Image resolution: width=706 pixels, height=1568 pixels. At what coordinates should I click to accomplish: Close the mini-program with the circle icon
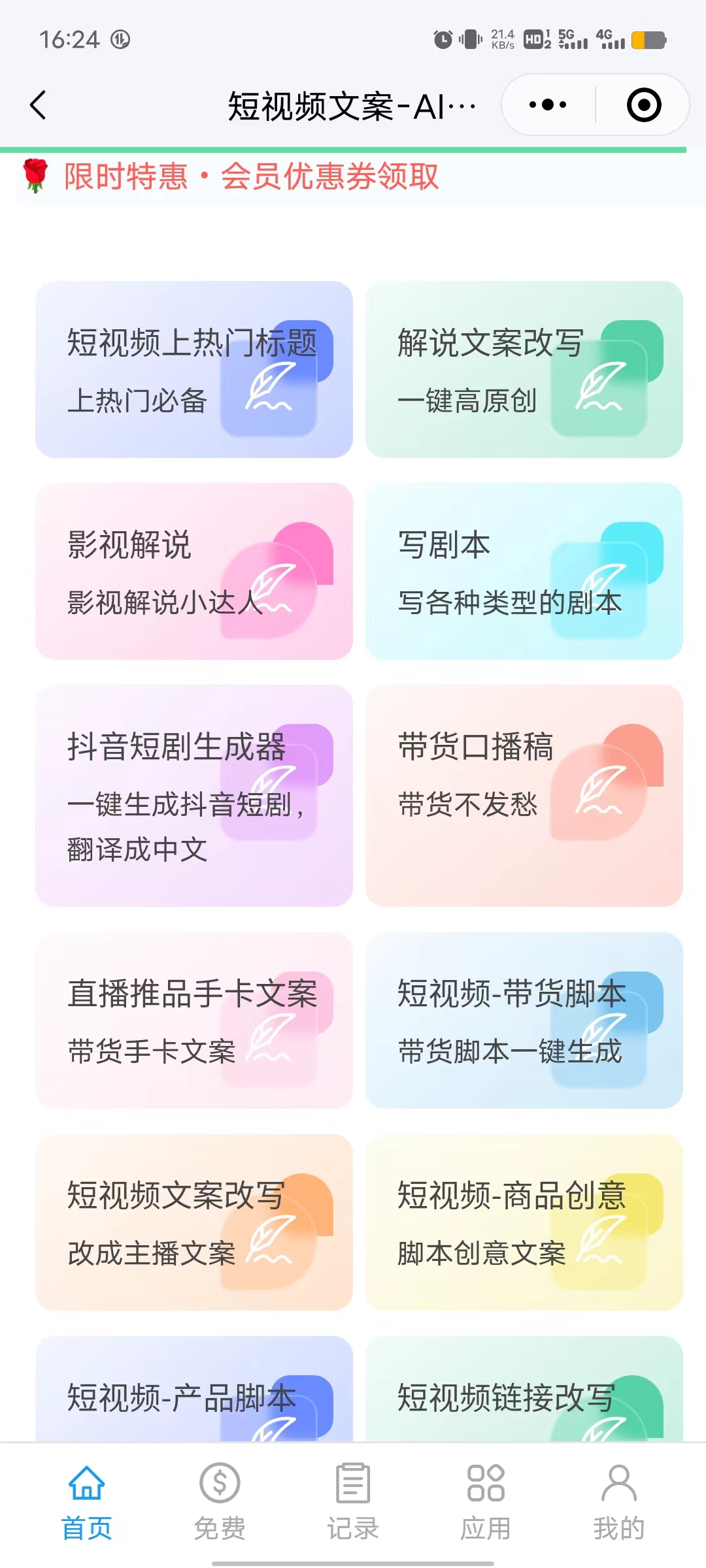[x=643, y=105]
